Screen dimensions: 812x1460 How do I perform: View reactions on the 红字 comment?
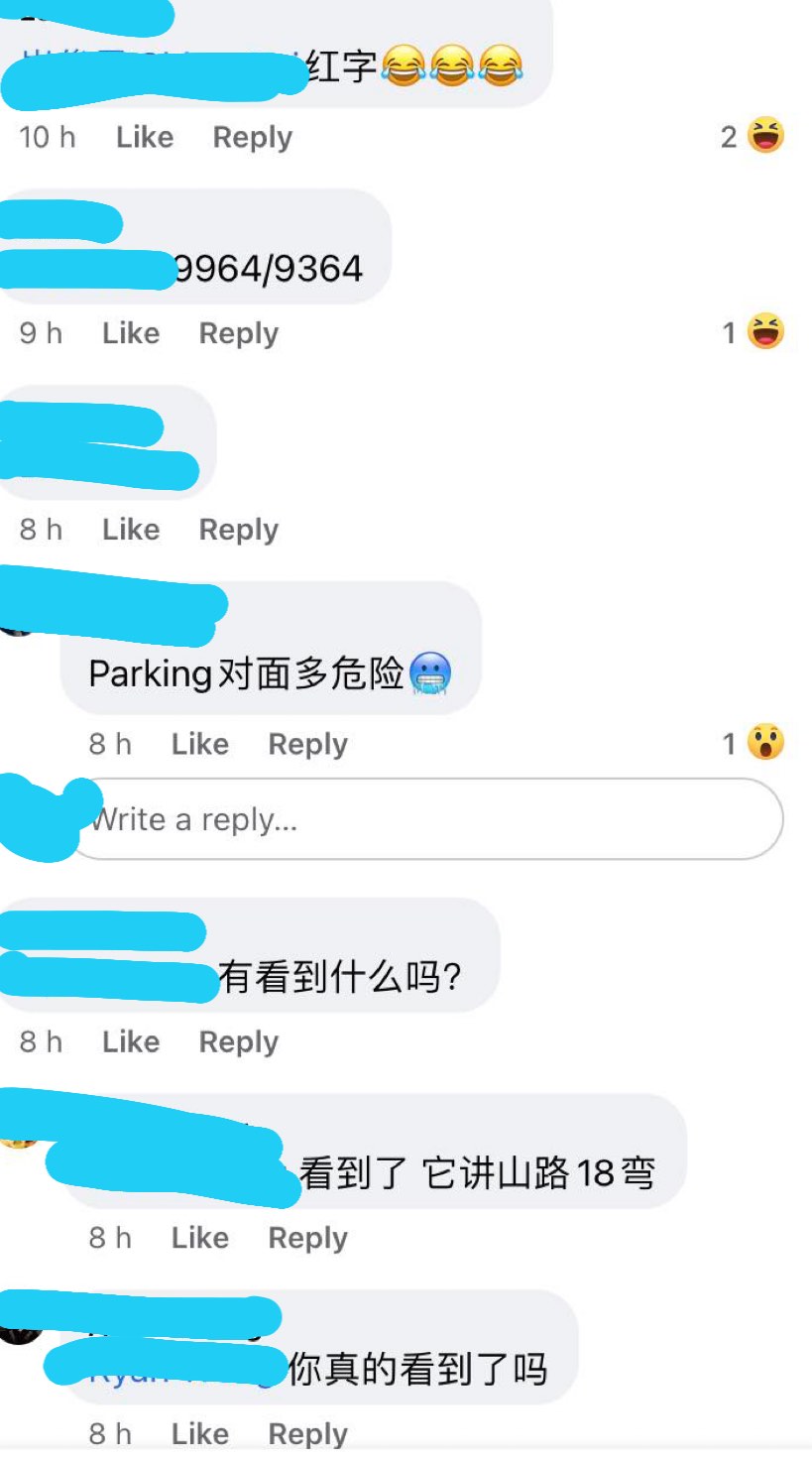click(x=753, y=136)
